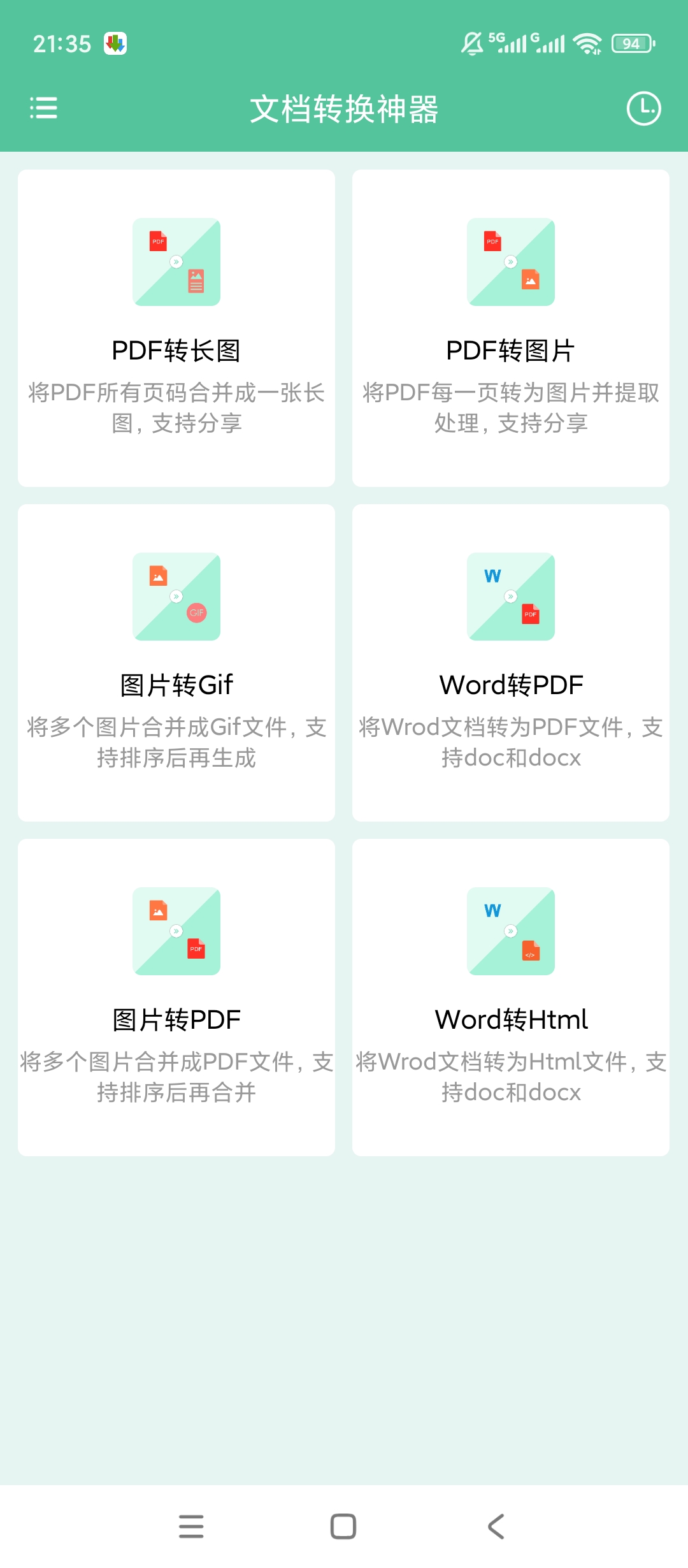Viewport: 688px width, 1568px height.
Task: Open the Word转PDF card
Action: click(511, 663)
